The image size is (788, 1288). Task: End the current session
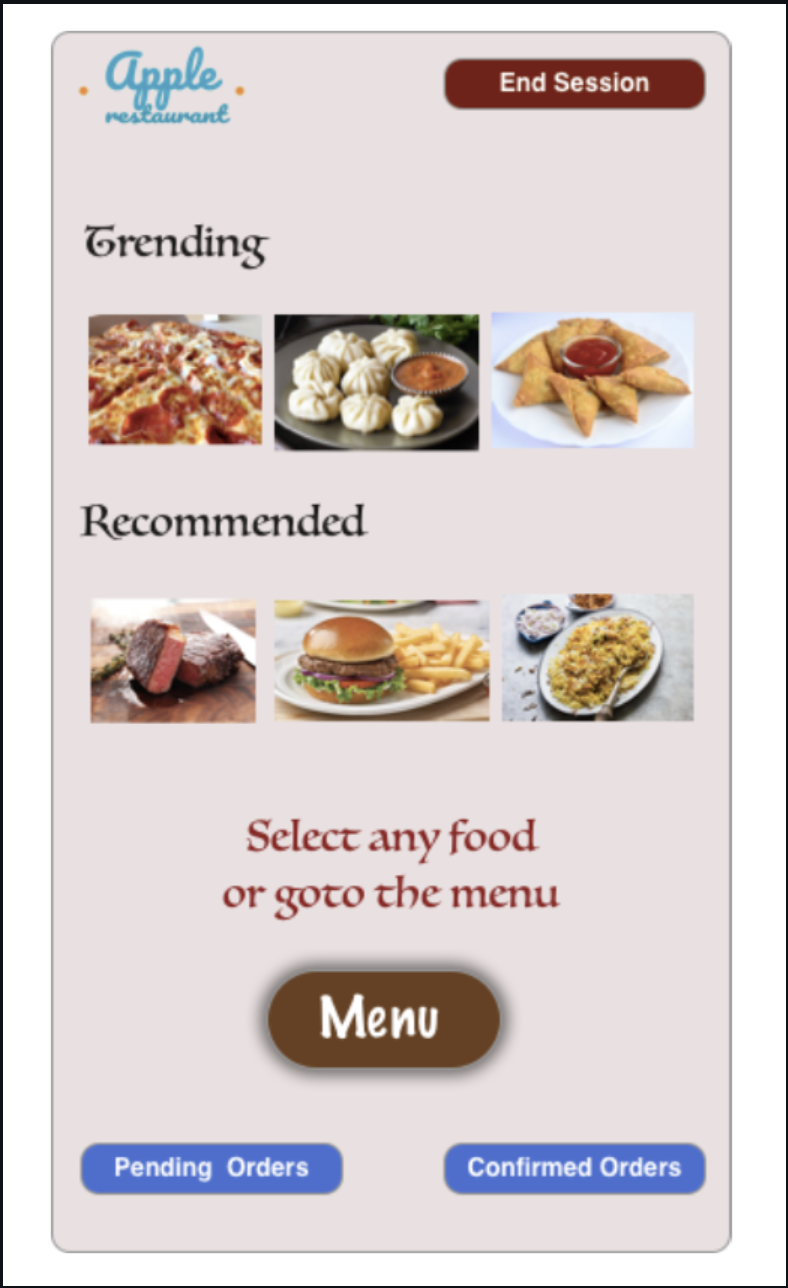coord(574,83)
